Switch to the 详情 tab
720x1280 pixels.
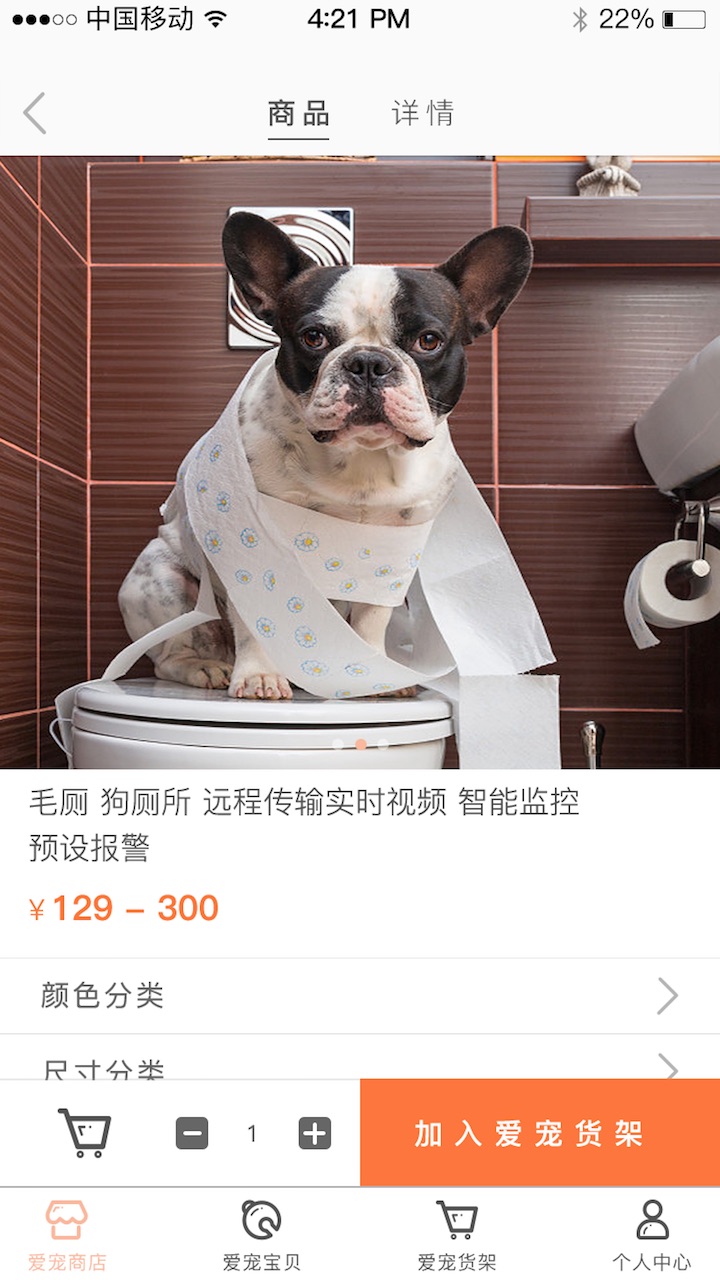point(423,113)
